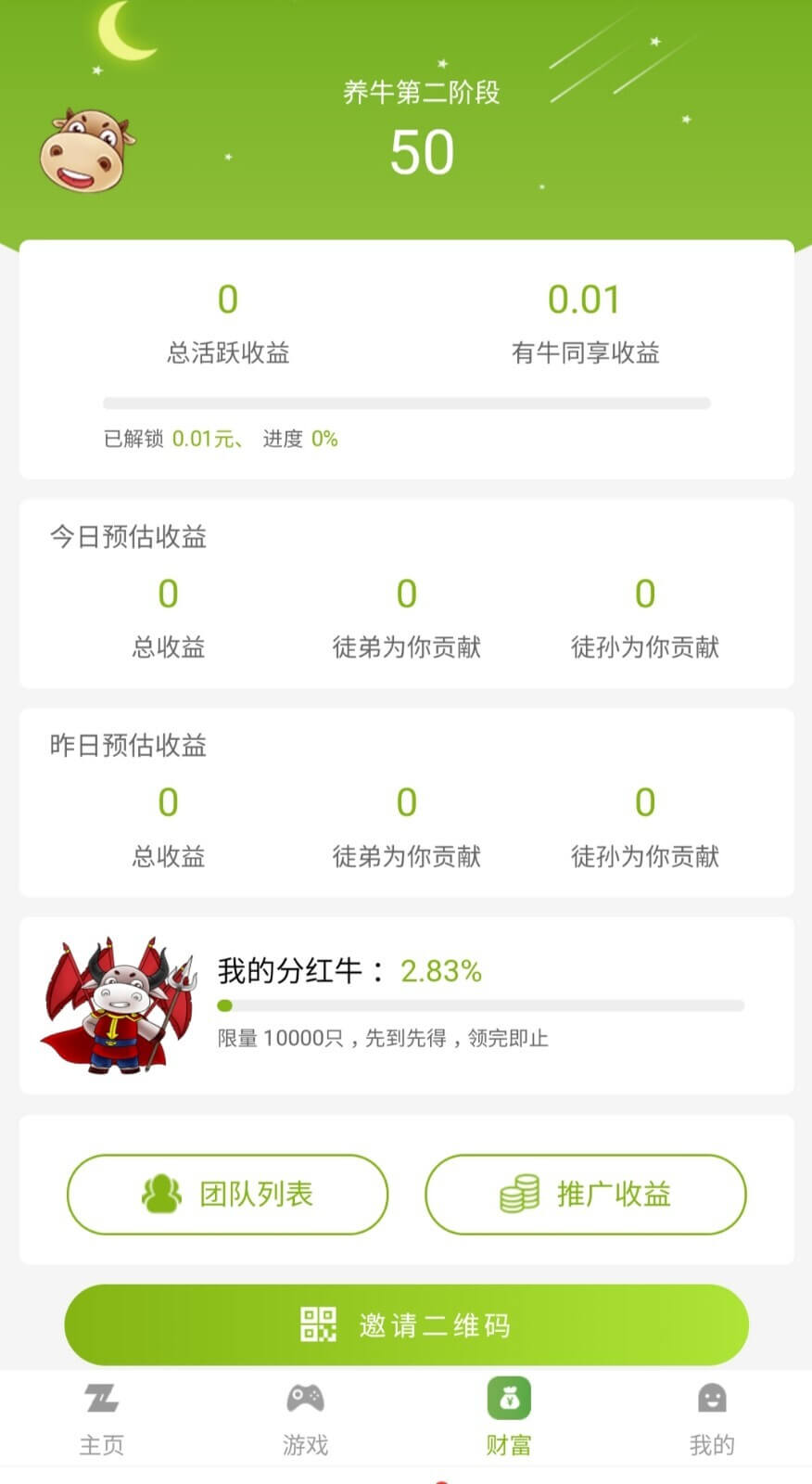This screenshot has height=1484, width=812.
Task: Open the 团队列表 team list
Action: click(227, 1194)
